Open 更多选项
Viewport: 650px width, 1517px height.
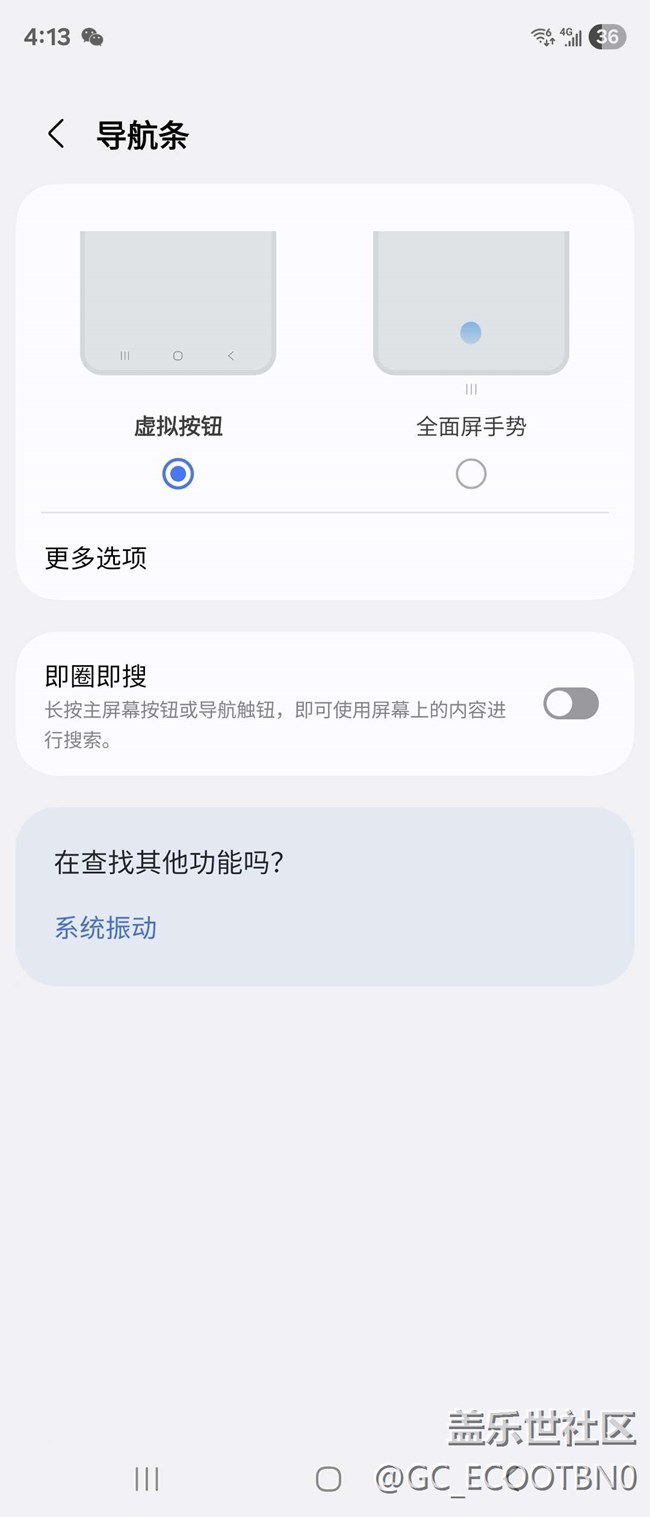96,558
